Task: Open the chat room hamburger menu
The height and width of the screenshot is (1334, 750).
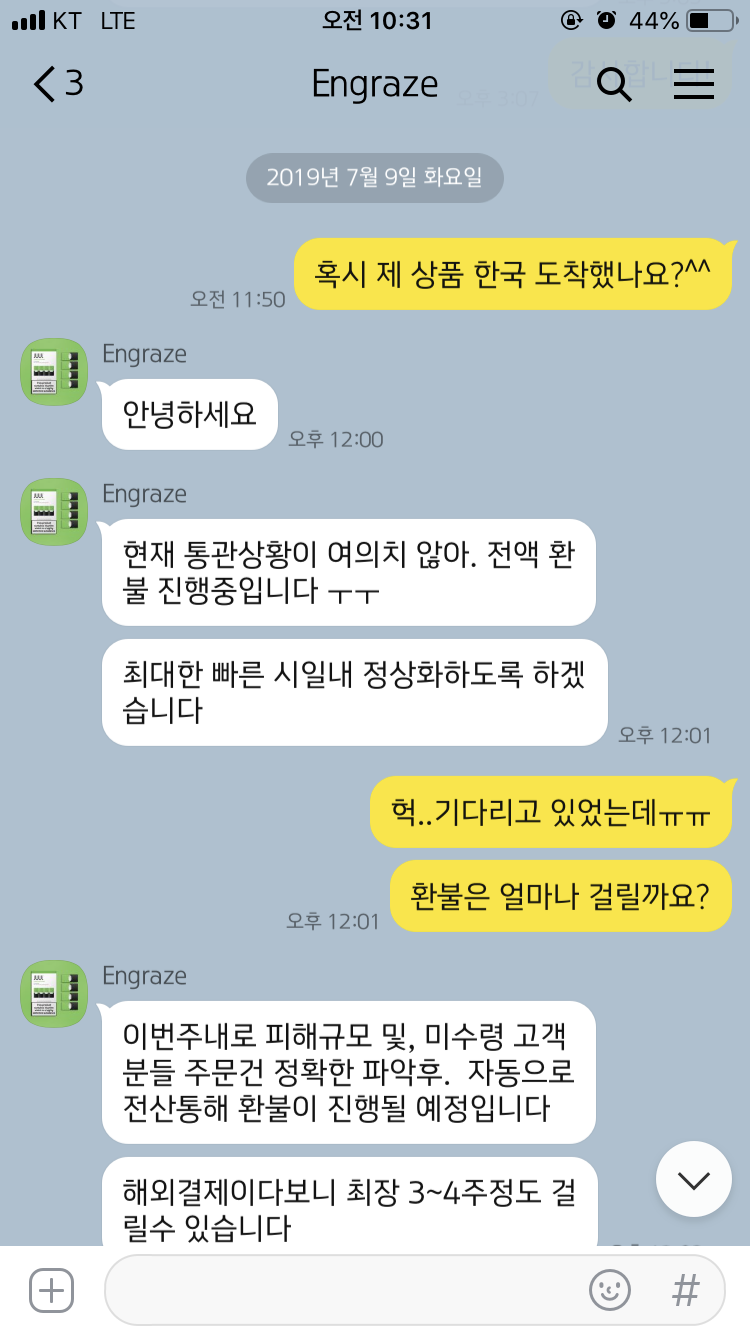Action: [693, 85]
